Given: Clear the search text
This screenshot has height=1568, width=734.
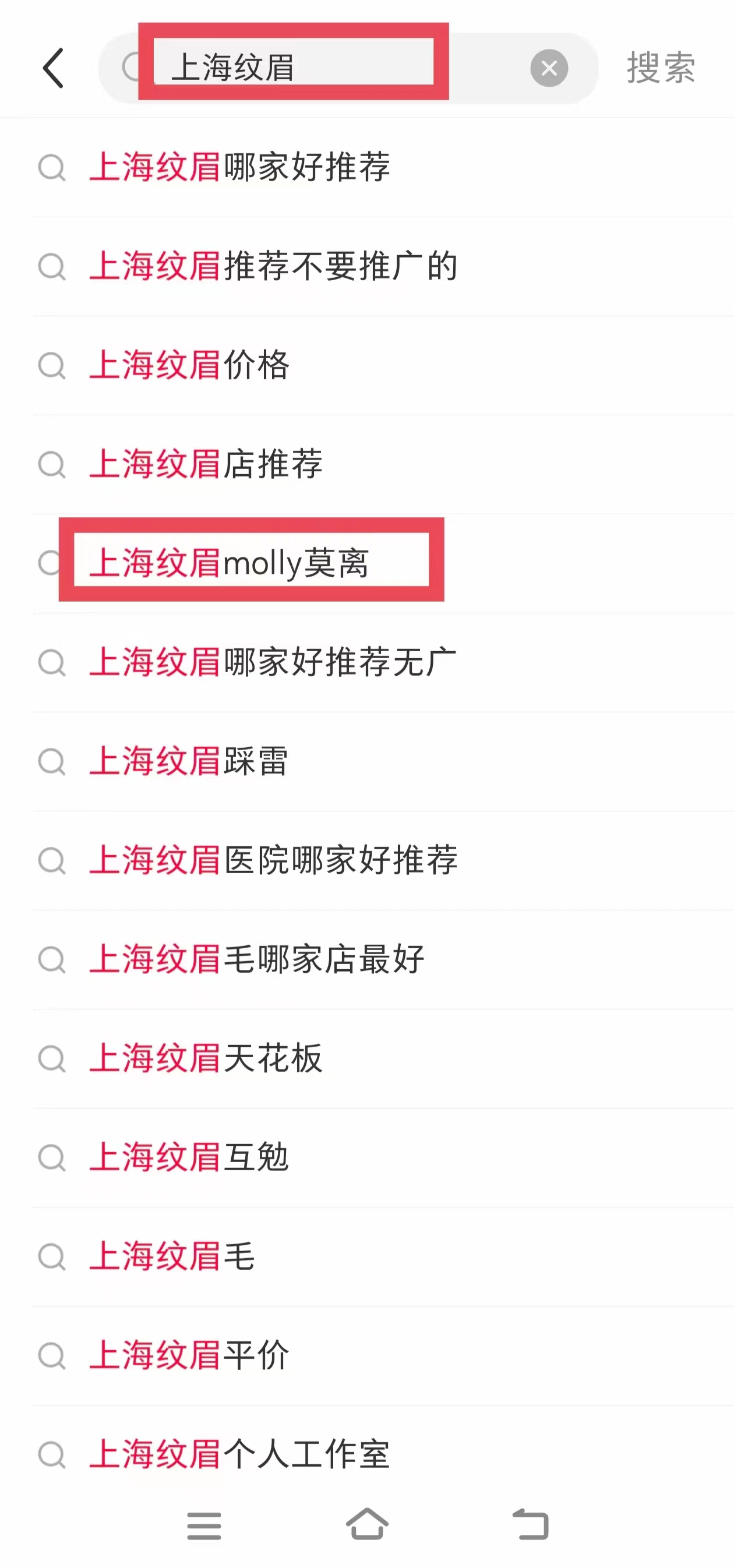Looking at the screenshot, I should coord(548,68).
